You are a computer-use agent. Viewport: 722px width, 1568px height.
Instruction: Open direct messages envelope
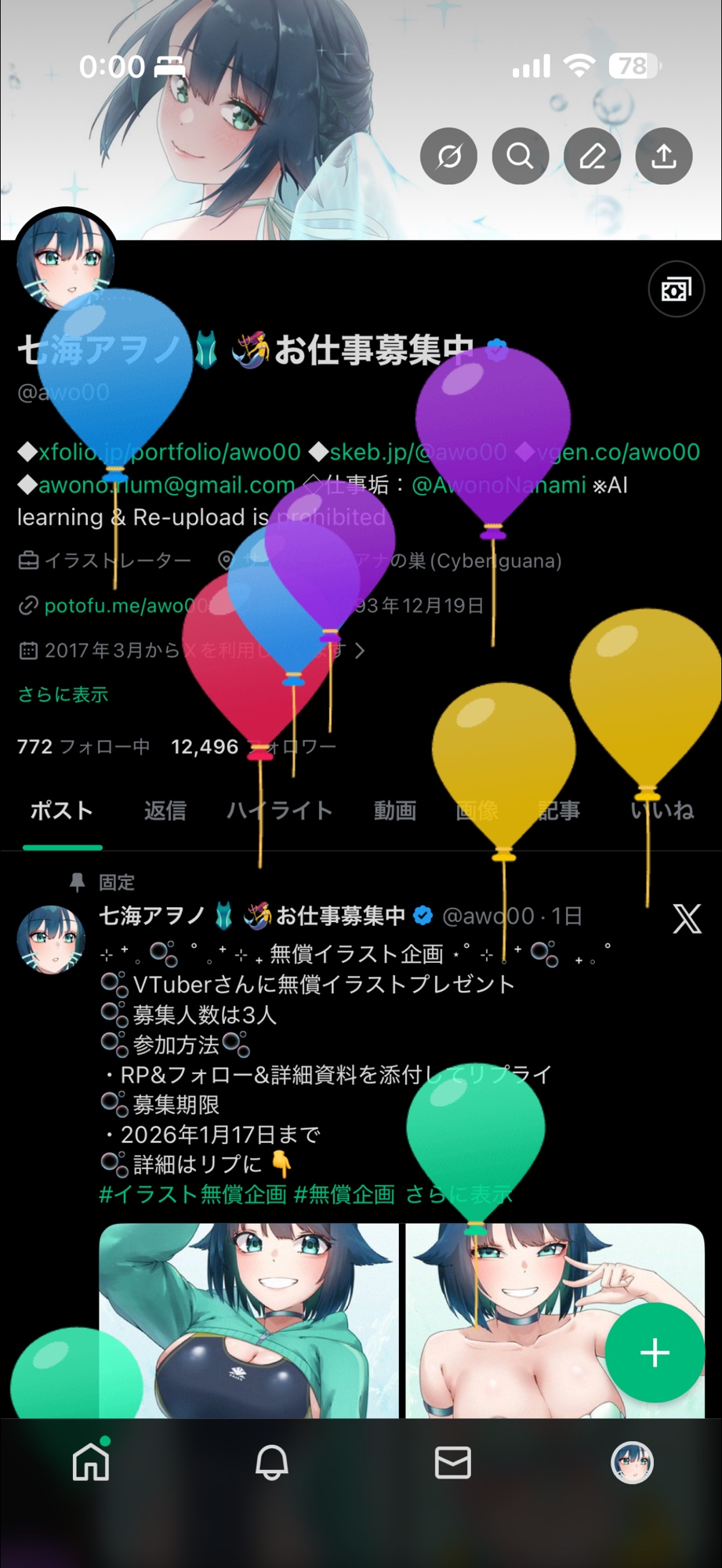[452, 1463]
